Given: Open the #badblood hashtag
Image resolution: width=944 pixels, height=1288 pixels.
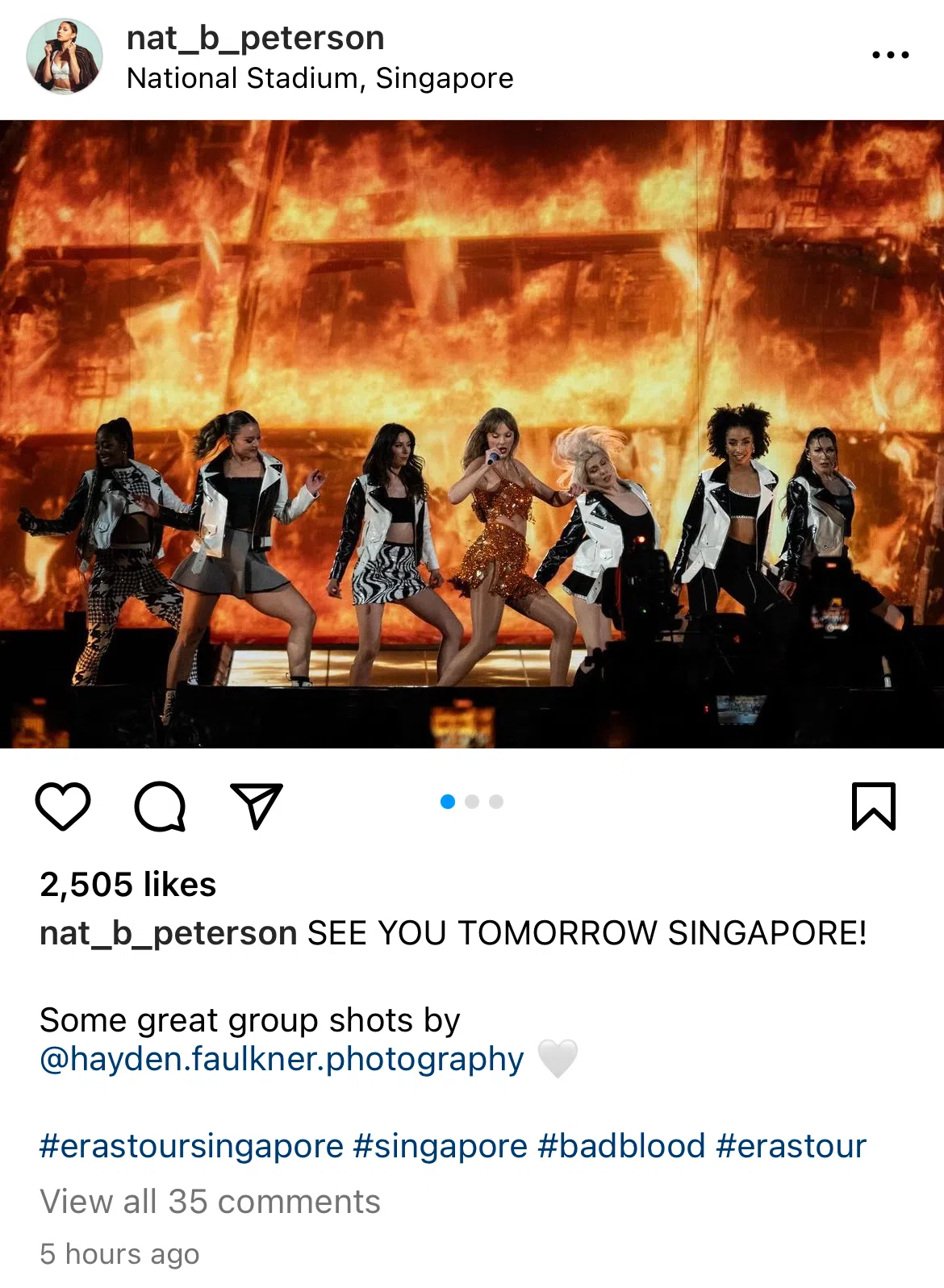Looking at the screenshot, I should [621, 1146].
